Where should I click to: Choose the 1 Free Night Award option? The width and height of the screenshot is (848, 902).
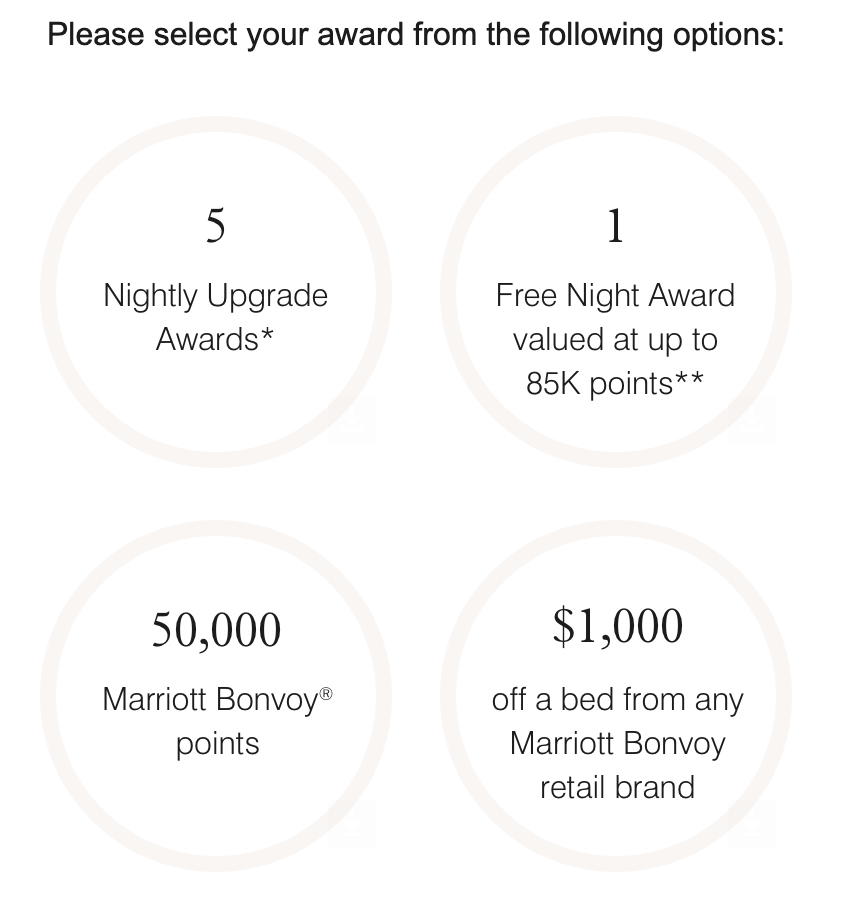click(616, 291)
